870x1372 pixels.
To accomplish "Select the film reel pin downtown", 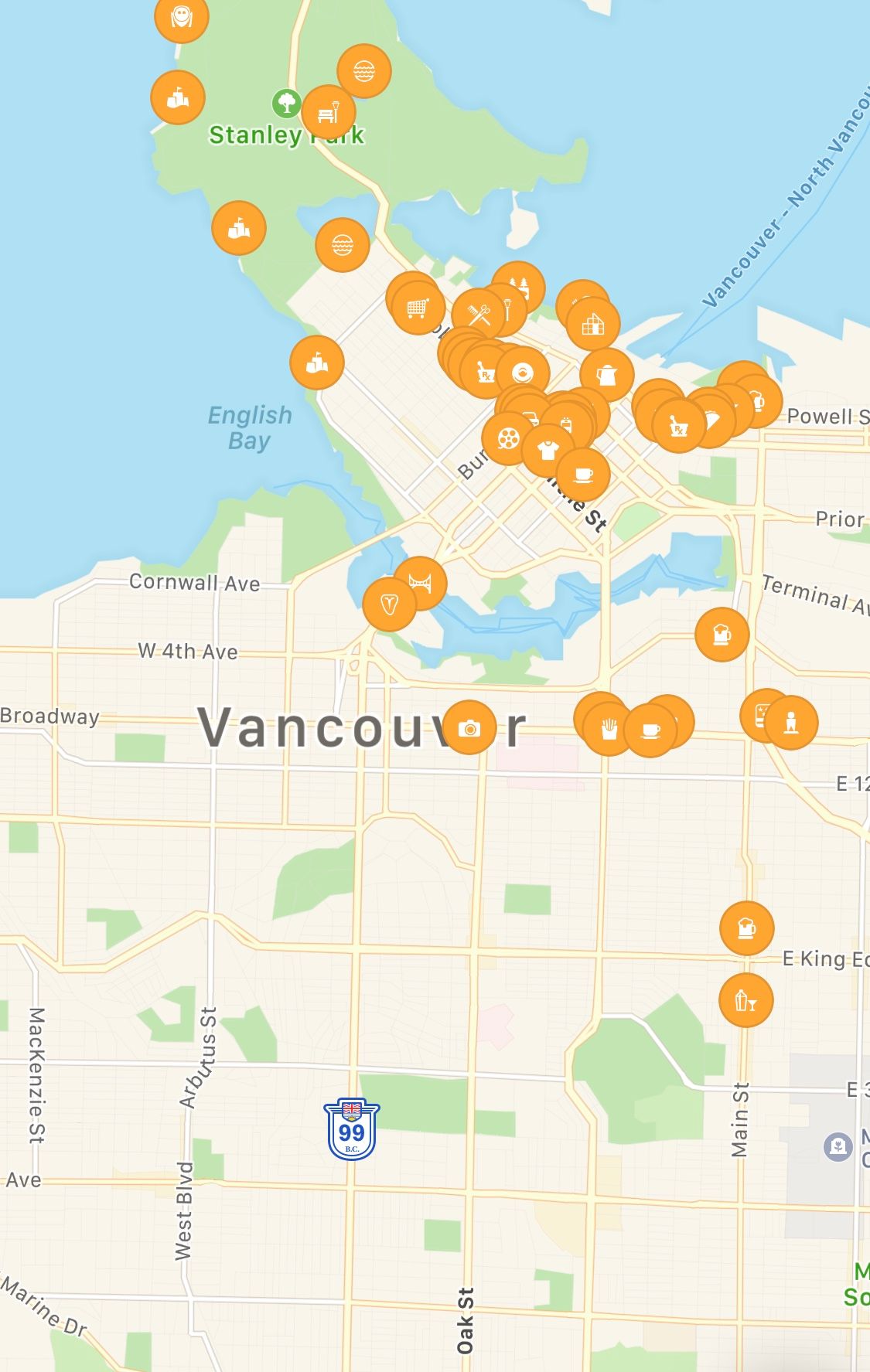I will click(x=507, y=439).
